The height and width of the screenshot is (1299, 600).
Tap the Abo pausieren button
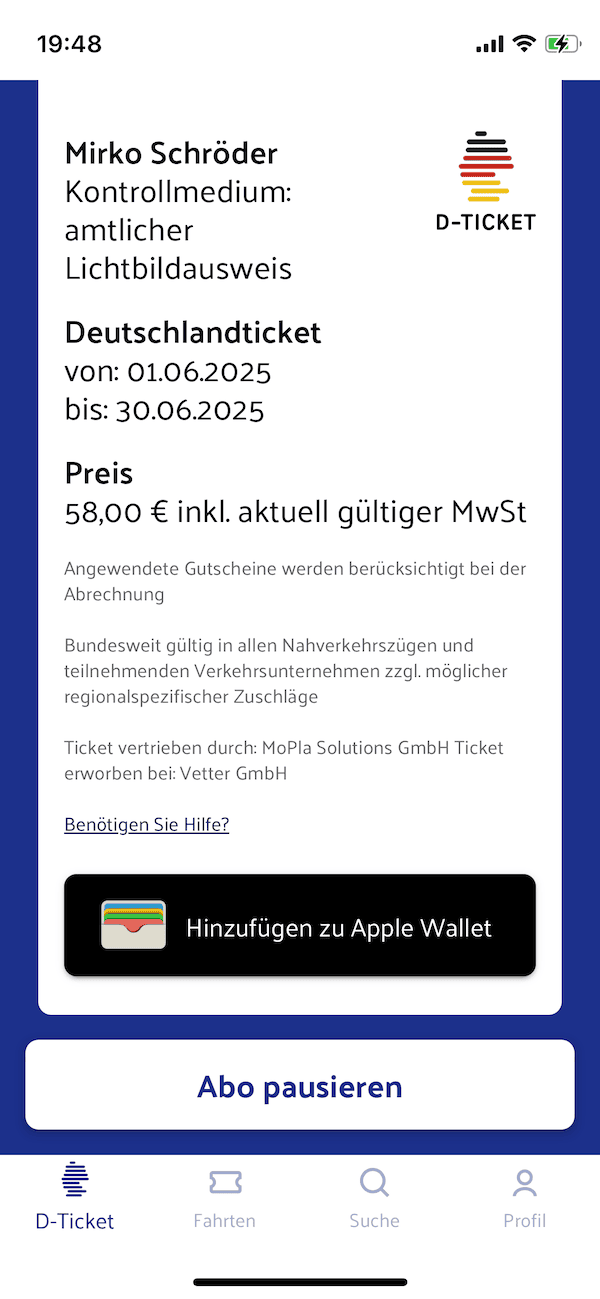tap(300, 1086)
